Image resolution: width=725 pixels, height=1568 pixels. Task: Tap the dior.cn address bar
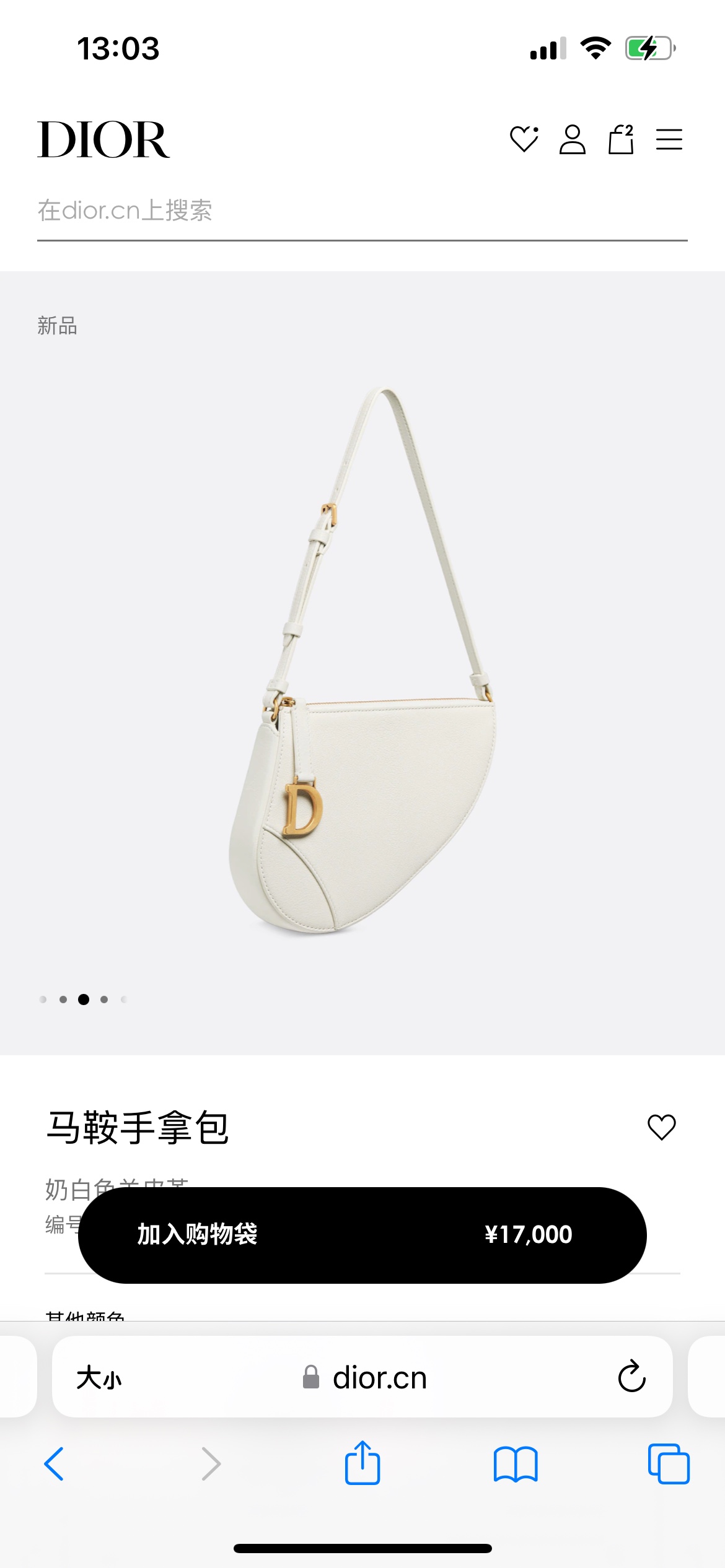[379, 1379]
